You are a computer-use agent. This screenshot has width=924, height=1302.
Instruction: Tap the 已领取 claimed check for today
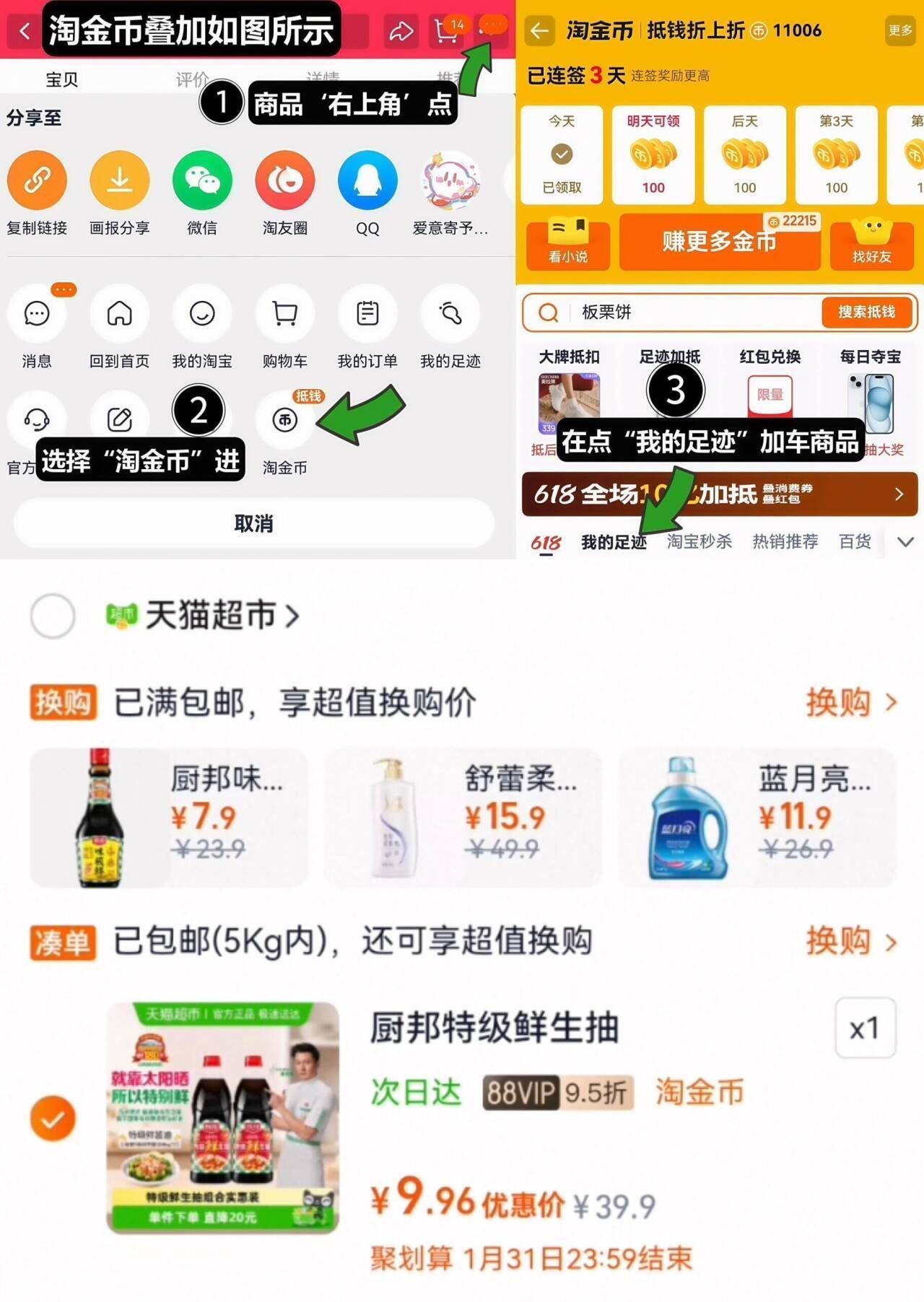pos(561,155)
